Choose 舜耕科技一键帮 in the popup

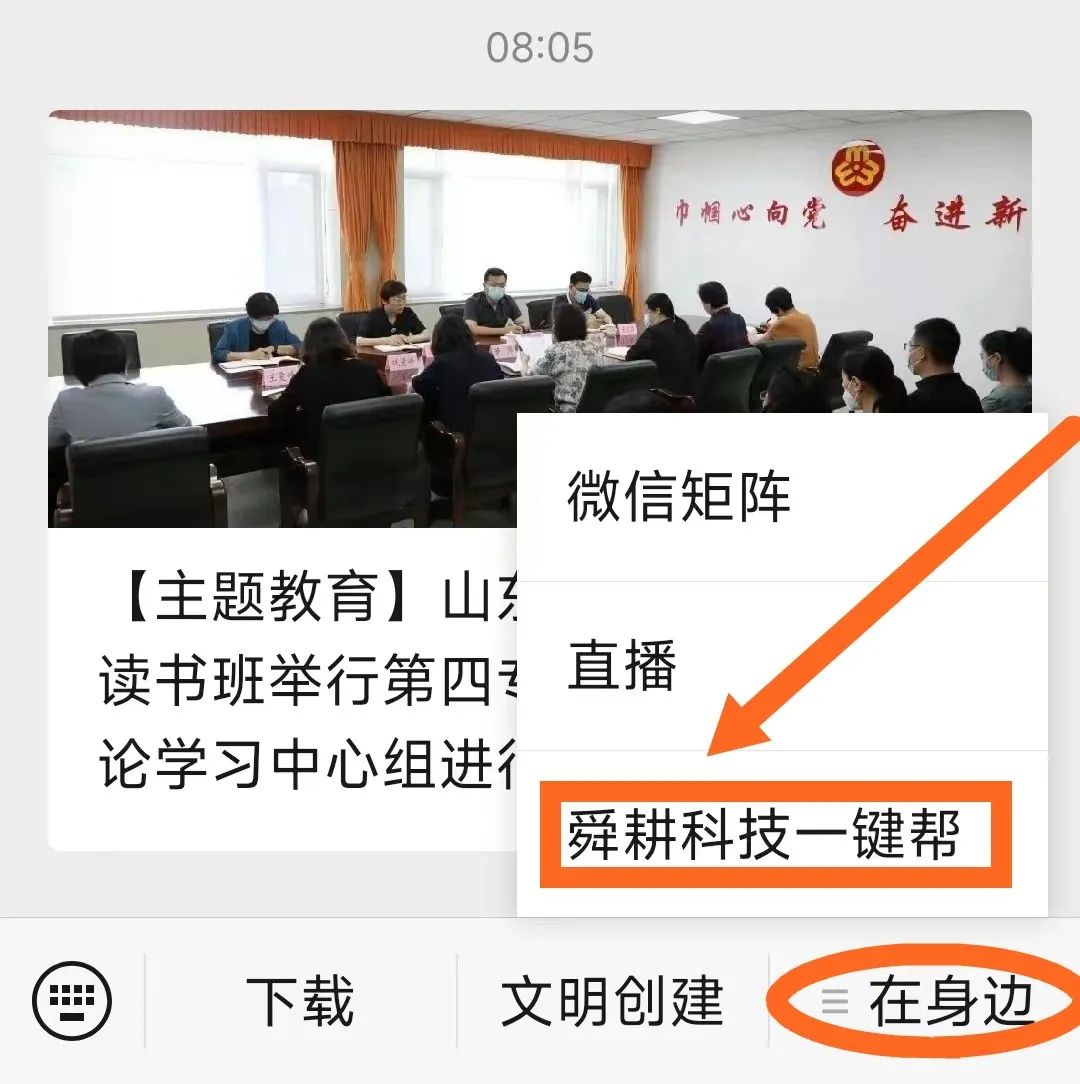coord(765,835)
